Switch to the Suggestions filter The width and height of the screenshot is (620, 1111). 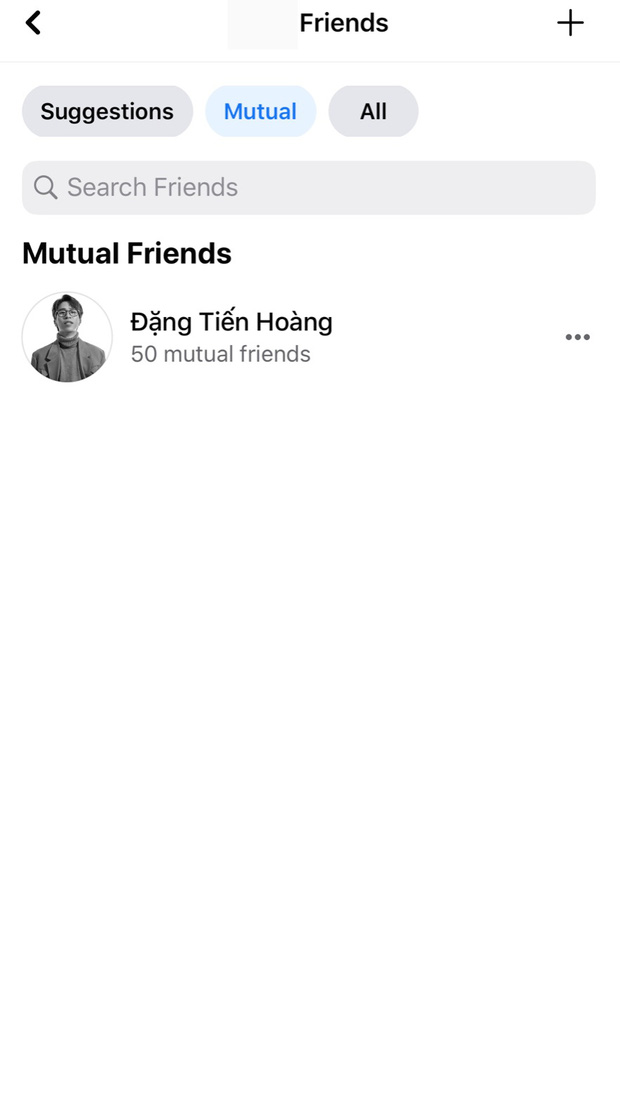pyautogui.click(x=107, y=111)
